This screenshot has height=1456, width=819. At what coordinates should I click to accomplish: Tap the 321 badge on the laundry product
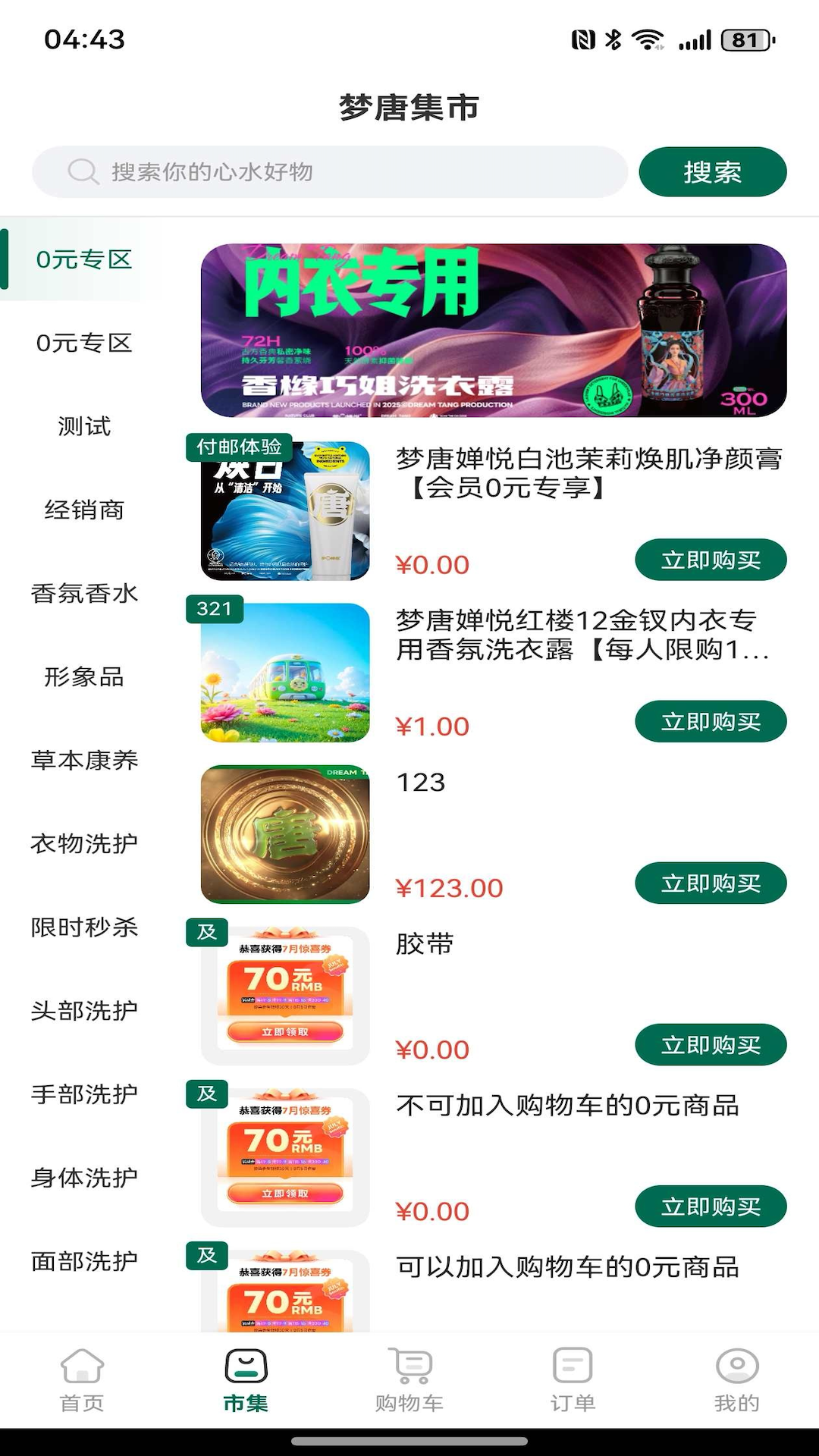click(215, 609)
